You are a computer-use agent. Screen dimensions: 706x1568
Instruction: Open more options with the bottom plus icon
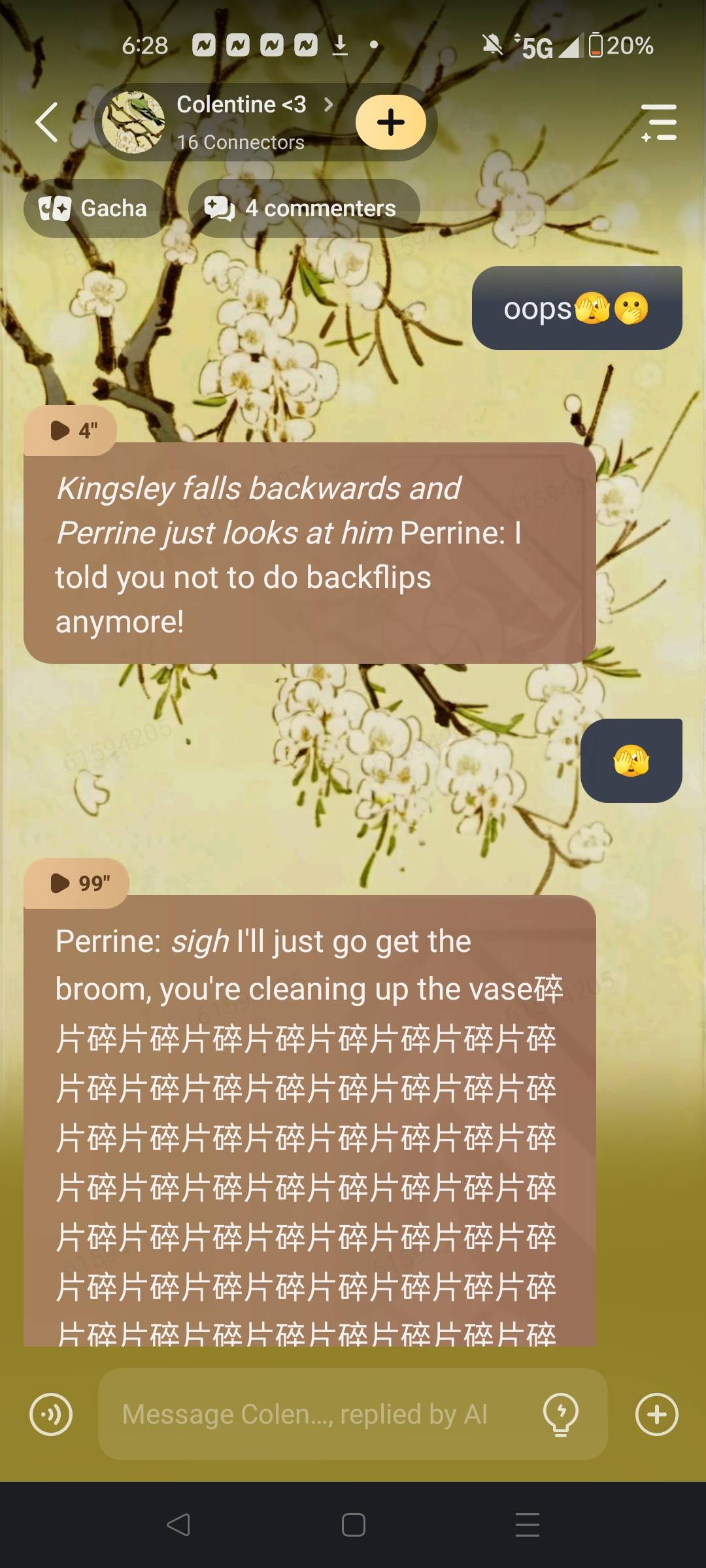coord(656,1414)
